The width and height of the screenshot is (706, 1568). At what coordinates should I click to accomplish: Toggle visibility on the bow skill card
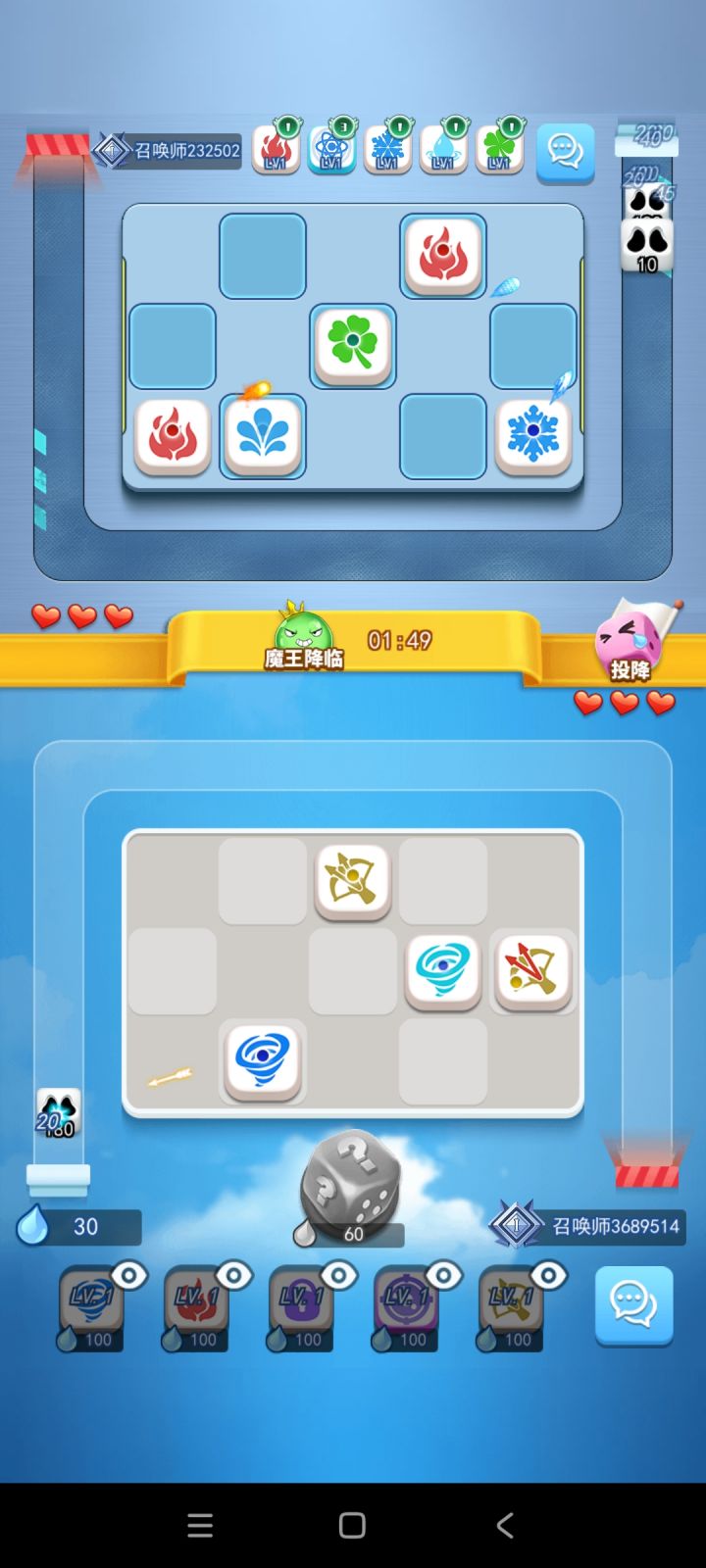(547, 1276)
